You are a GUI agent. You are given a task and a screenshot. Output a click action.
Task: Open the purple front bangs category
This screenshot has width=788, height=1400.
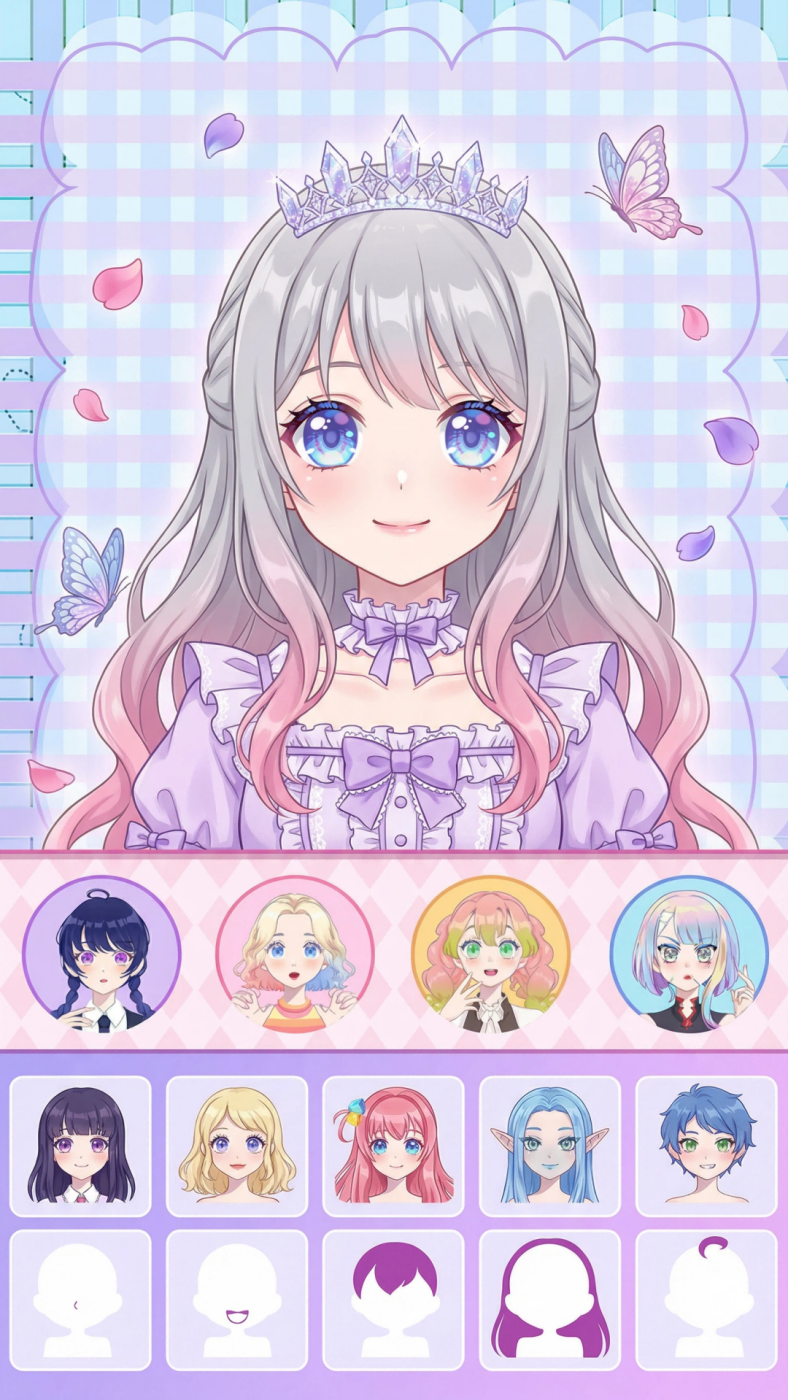394,1299
